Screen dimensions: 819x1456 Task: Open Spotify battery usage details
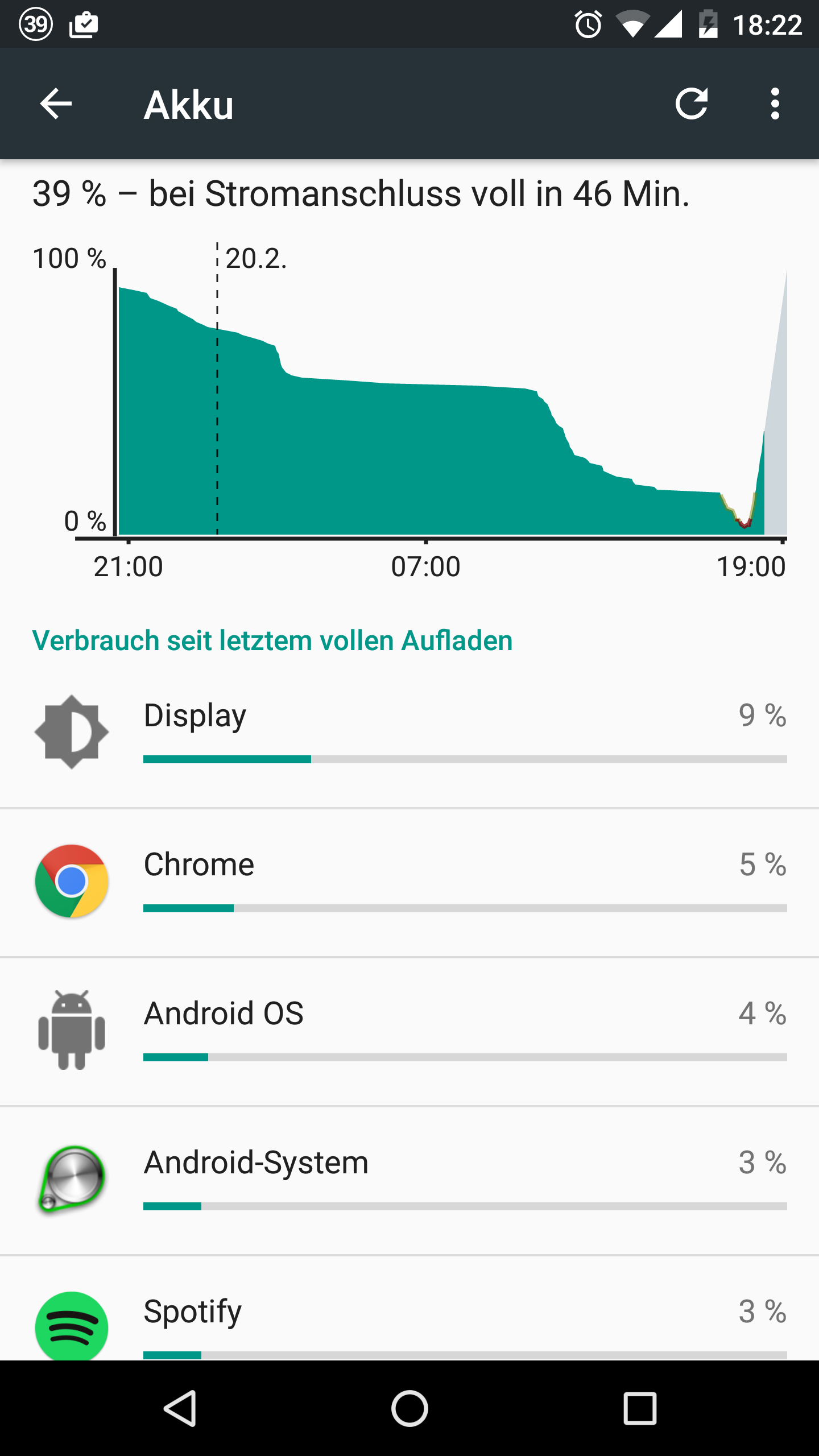[409, 1308]
